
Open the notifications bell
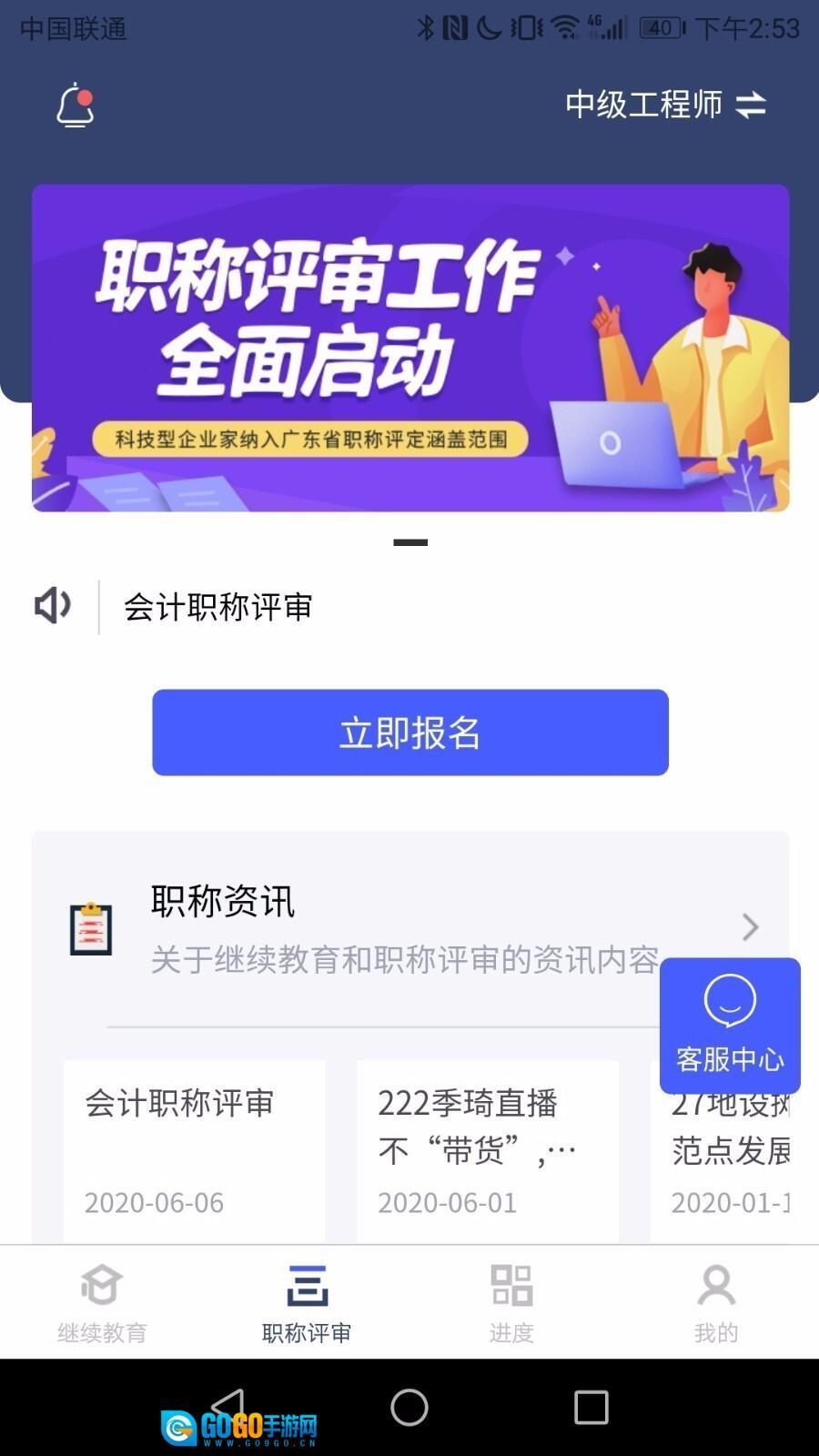[x=76, y=106]
